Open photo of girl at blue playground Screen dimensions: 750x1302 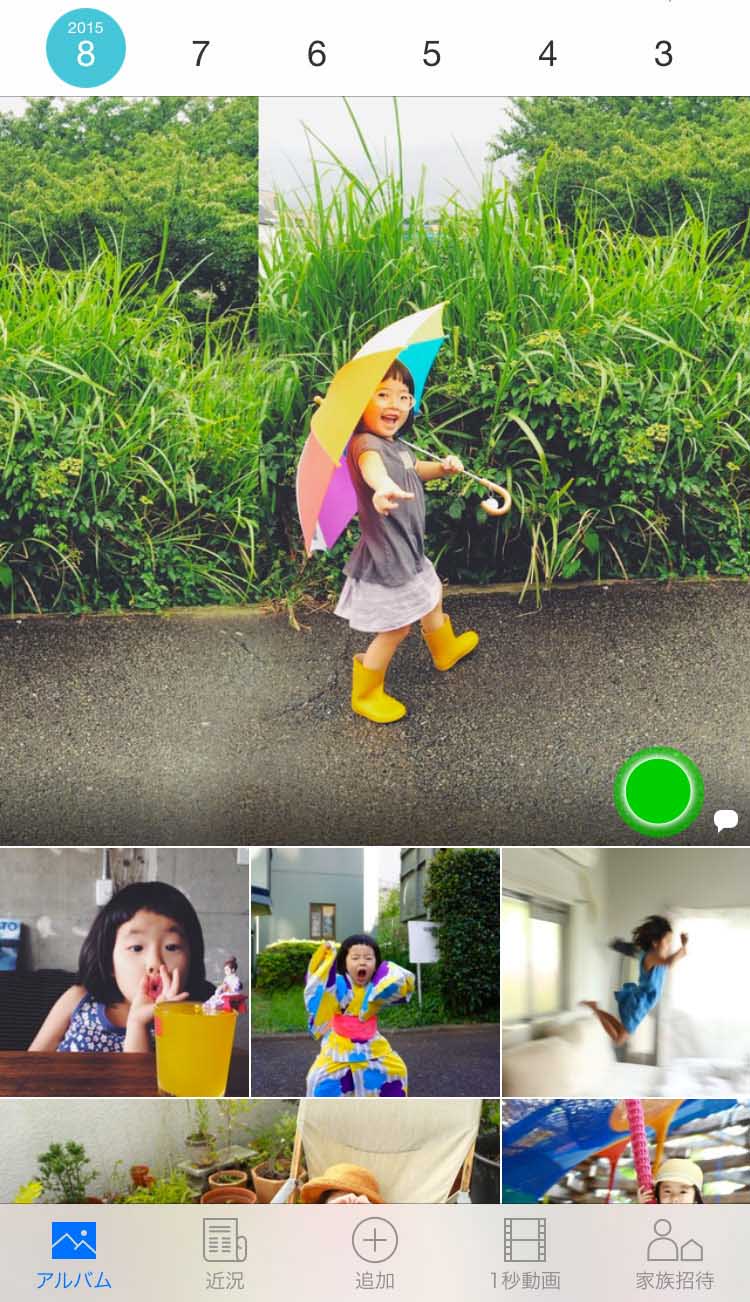click(626, 1151)
